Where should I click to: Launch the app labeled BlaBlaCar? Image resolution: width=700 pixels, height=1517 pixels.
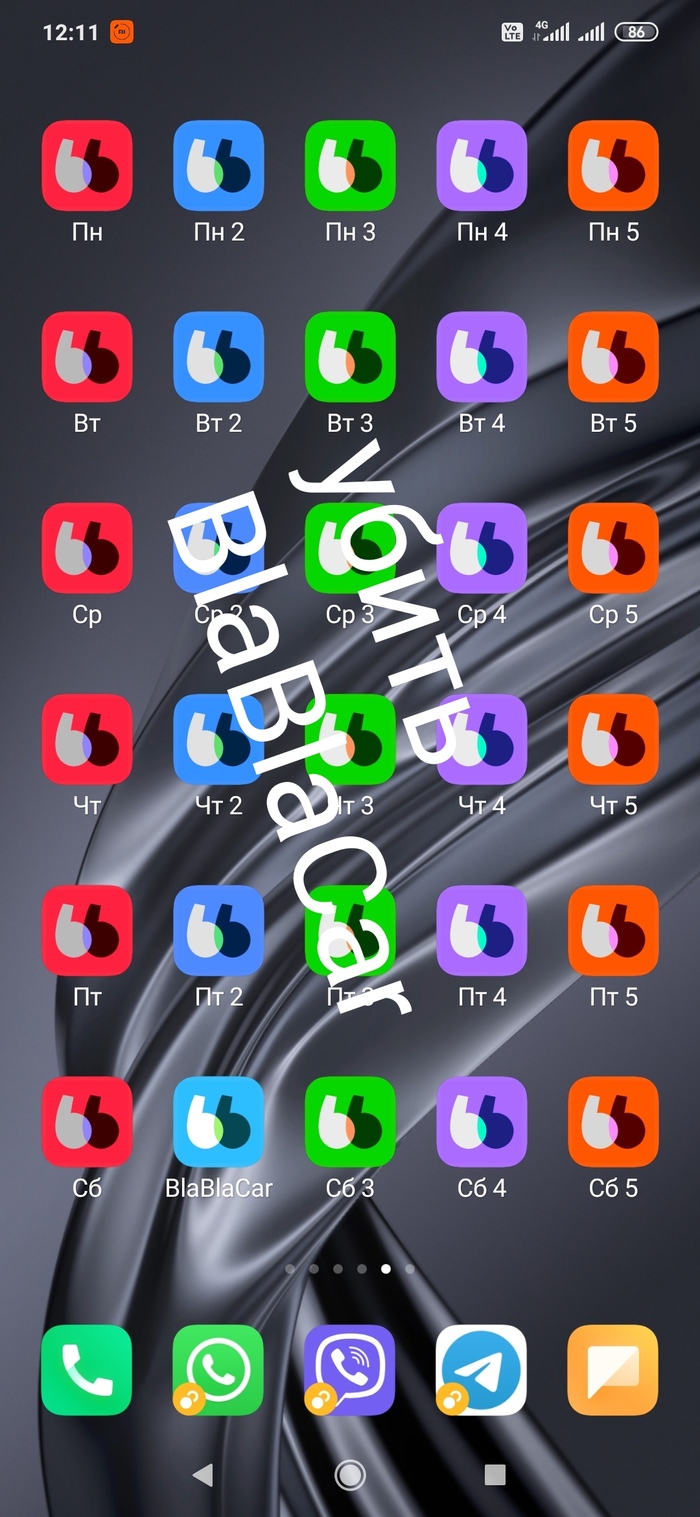[x=218, y=1122]
